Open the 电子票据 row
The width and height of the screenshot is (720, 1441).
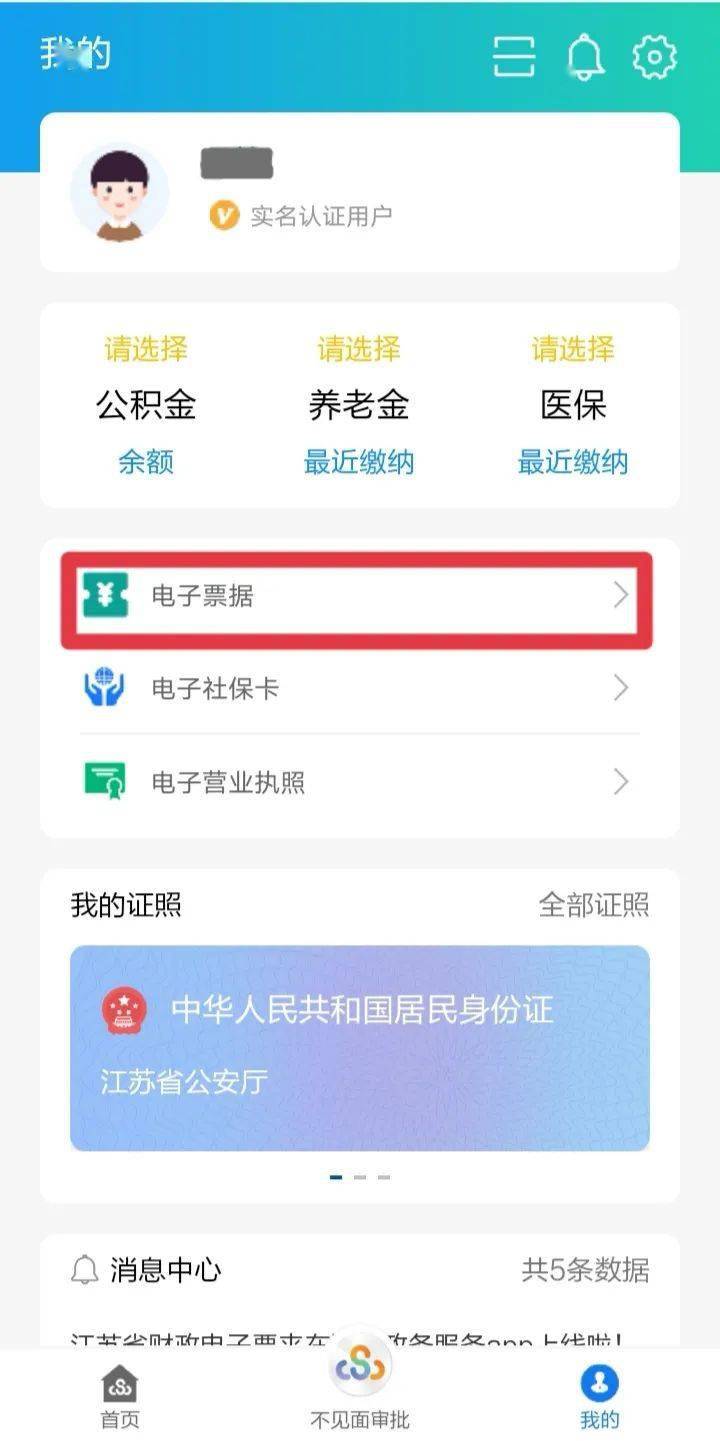[x=357, y=597]
